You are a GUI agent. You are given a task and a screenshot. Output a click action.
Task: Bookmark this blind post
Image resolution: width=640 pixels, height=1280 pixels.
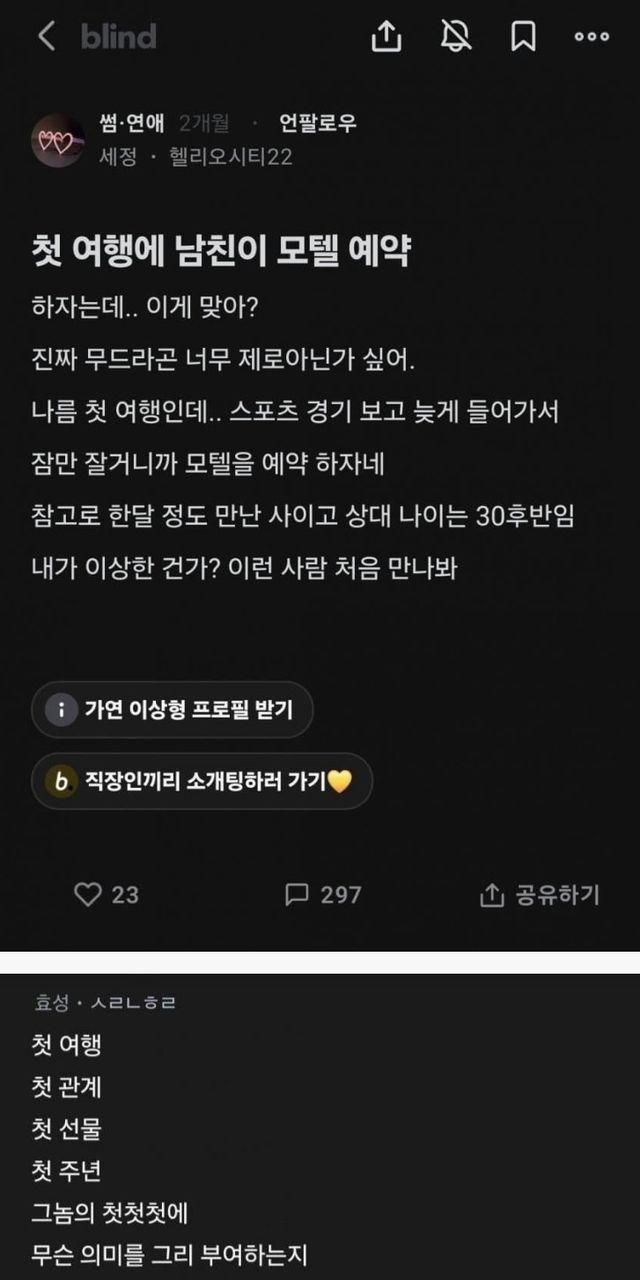coord(523,37)
